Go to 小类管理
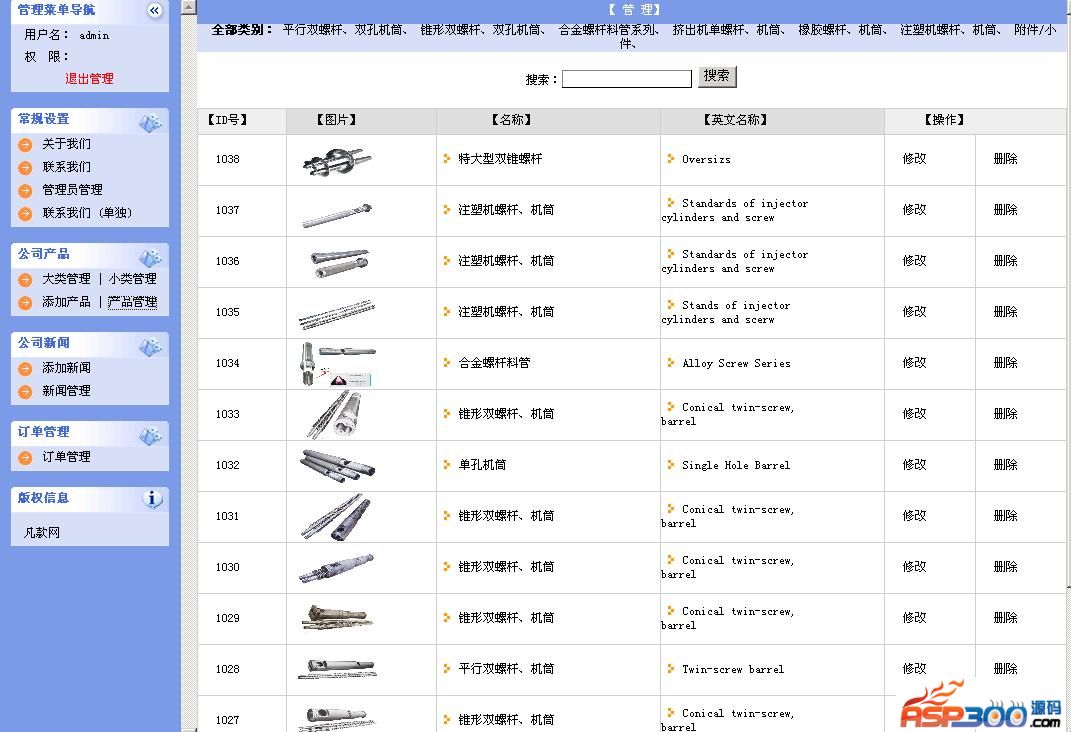Screen dimensions: 1071x732 (x=133, y=279)
